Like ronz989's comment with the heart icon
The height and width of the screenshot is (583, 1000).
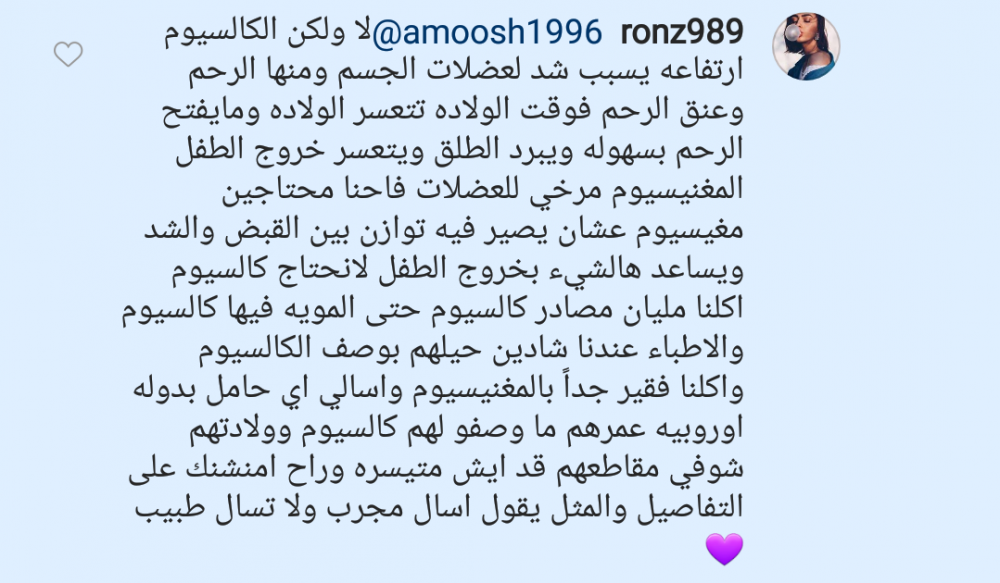(68, 55)
